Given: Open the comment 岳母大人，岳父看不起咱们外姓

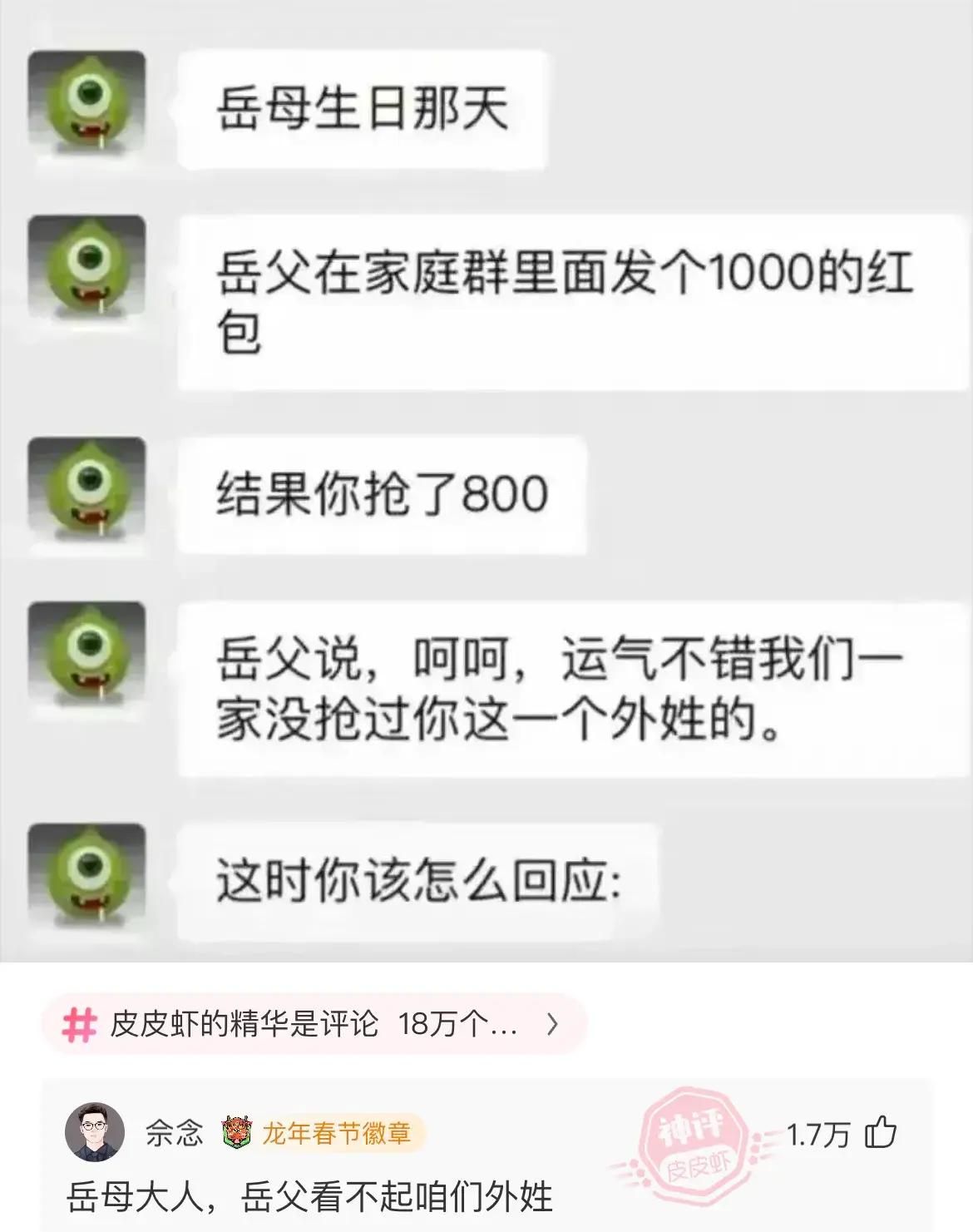Looking at the screenshot, I should (x=309, y=1198).
